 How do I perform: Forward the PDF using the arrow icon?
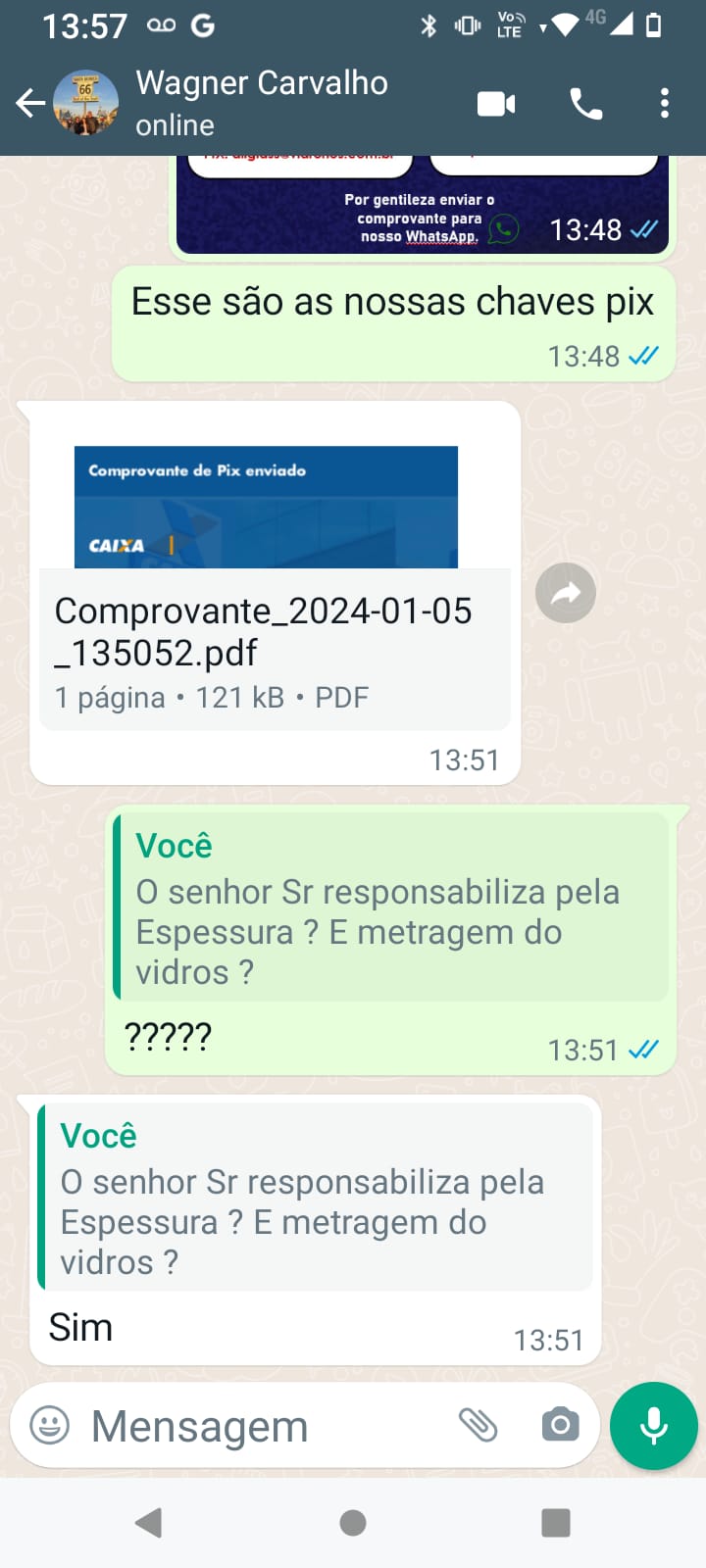pyautogui.click(x=566, y=593)
